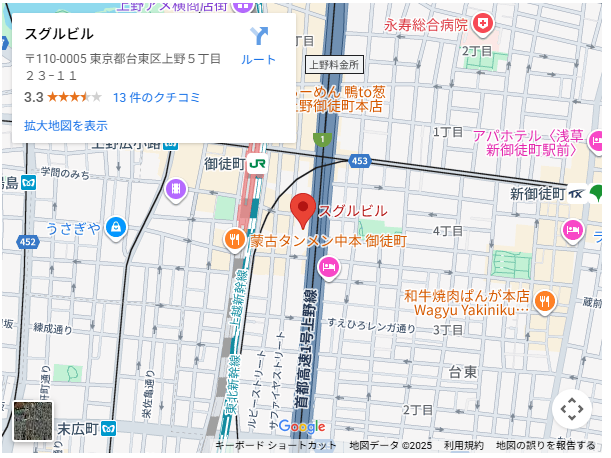The height and width of the screenshot is (458, 611).
Task: Tap 拡大地図を表示 to view larger map
Action: pyautogui.click(x=66, y=126)
